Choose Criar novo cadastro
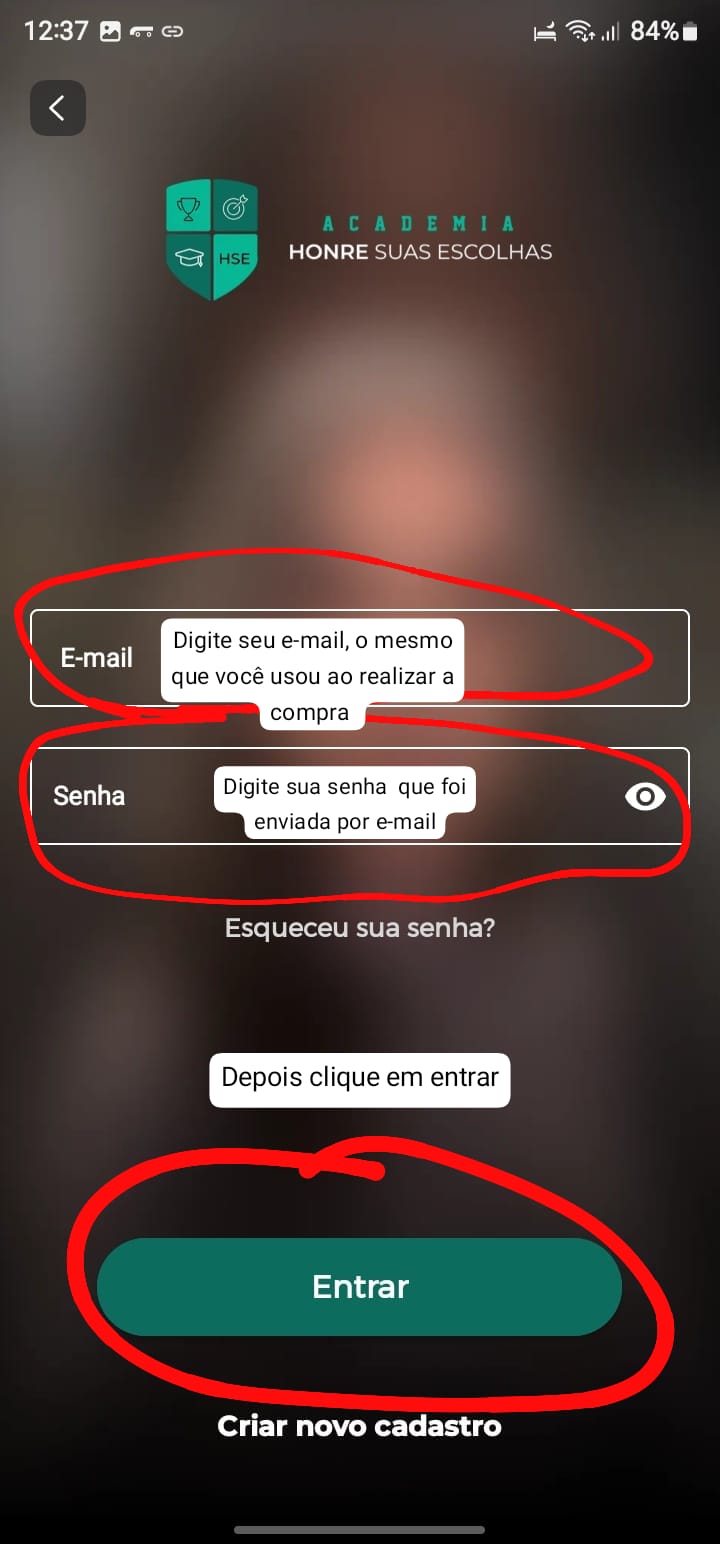The width and height of the screenshot is (720, 1544). [x=359, y=1425]
